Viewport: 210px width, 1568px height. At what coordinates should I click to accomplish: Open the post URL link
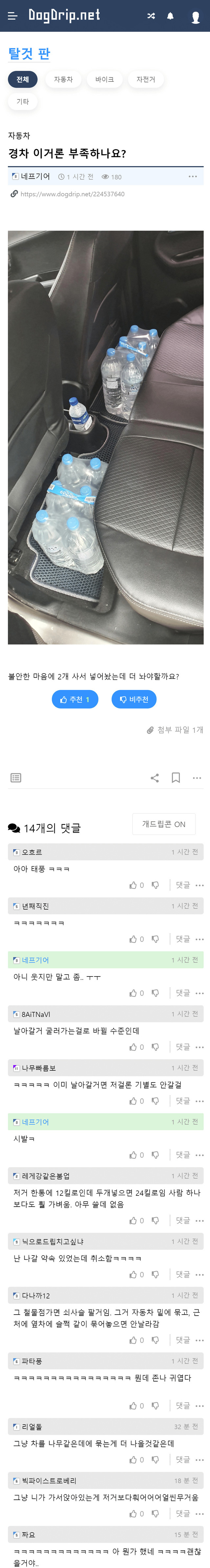(72, 194)
